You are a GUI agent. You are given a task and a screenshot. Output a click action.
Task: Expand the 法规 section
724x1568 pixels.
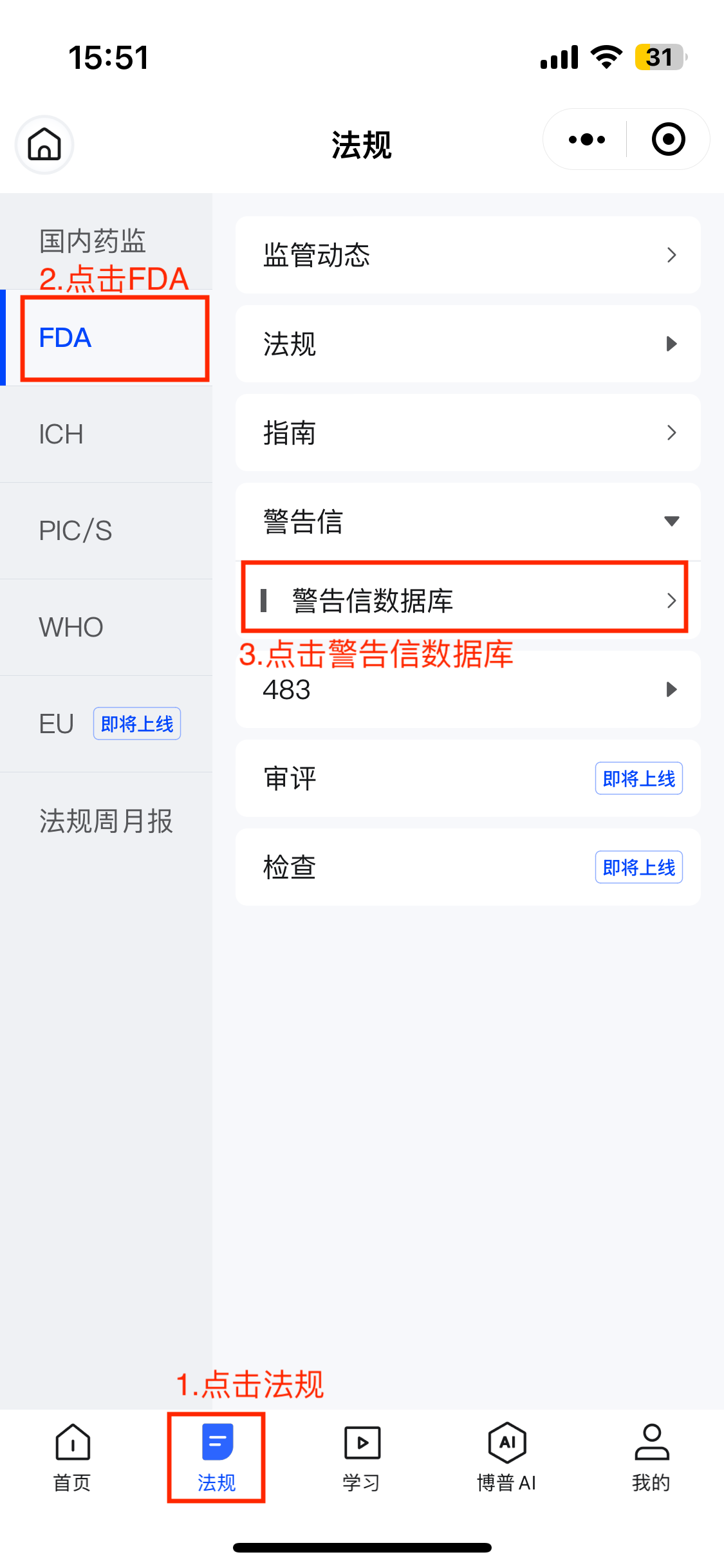468,344
